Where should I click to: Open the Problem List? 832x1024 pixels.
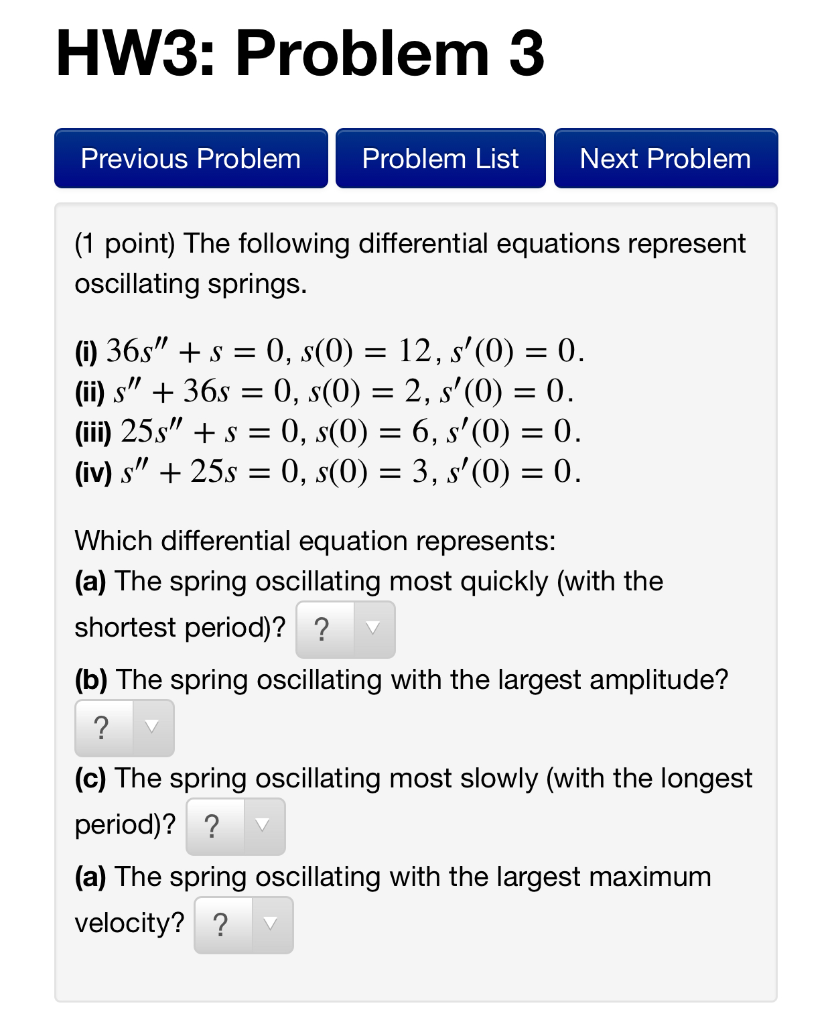pyautogui.click(x=440, y=158)
